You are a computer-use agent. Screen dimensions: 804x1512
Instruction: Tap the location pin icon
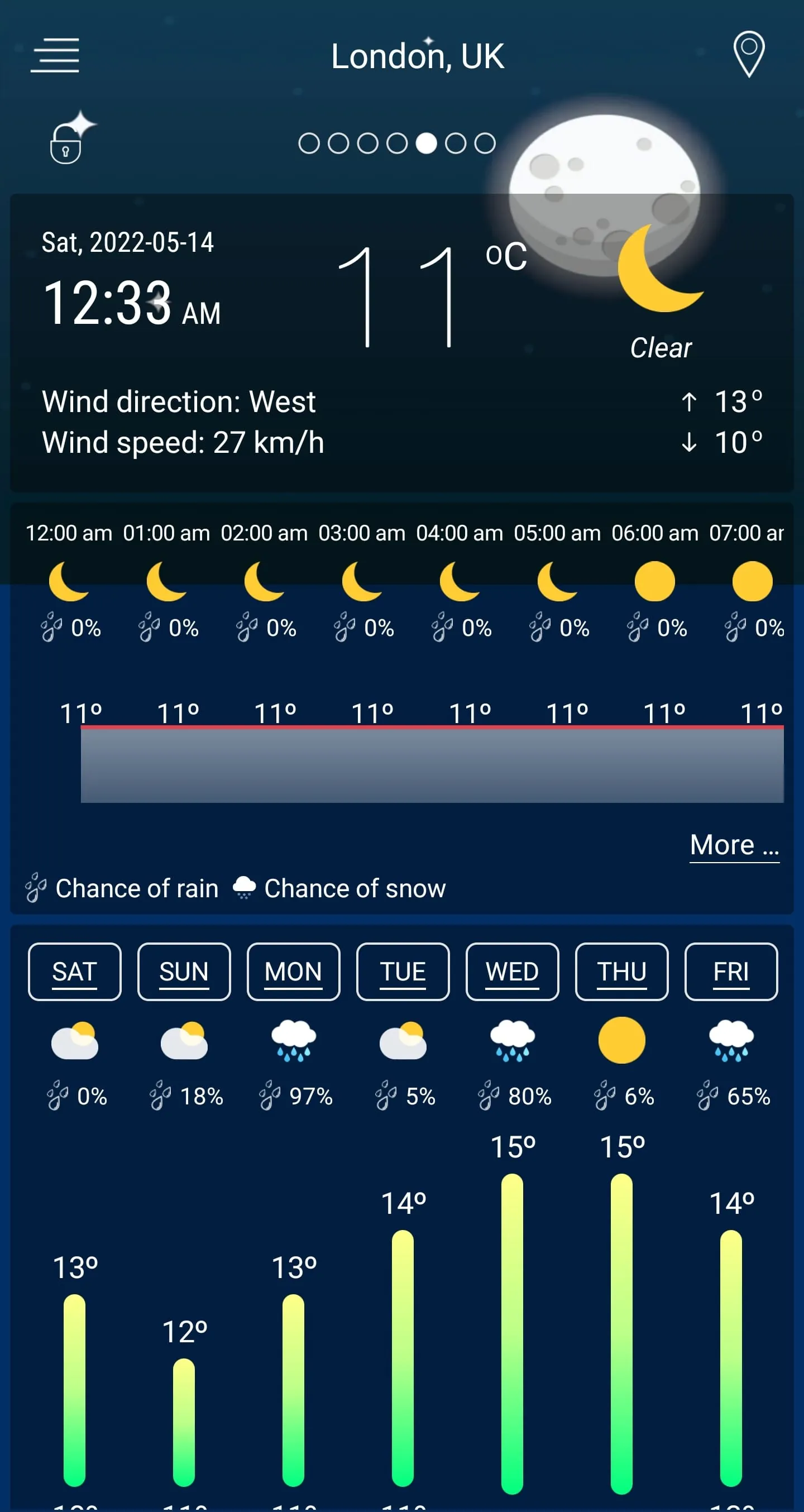[750, 54]
